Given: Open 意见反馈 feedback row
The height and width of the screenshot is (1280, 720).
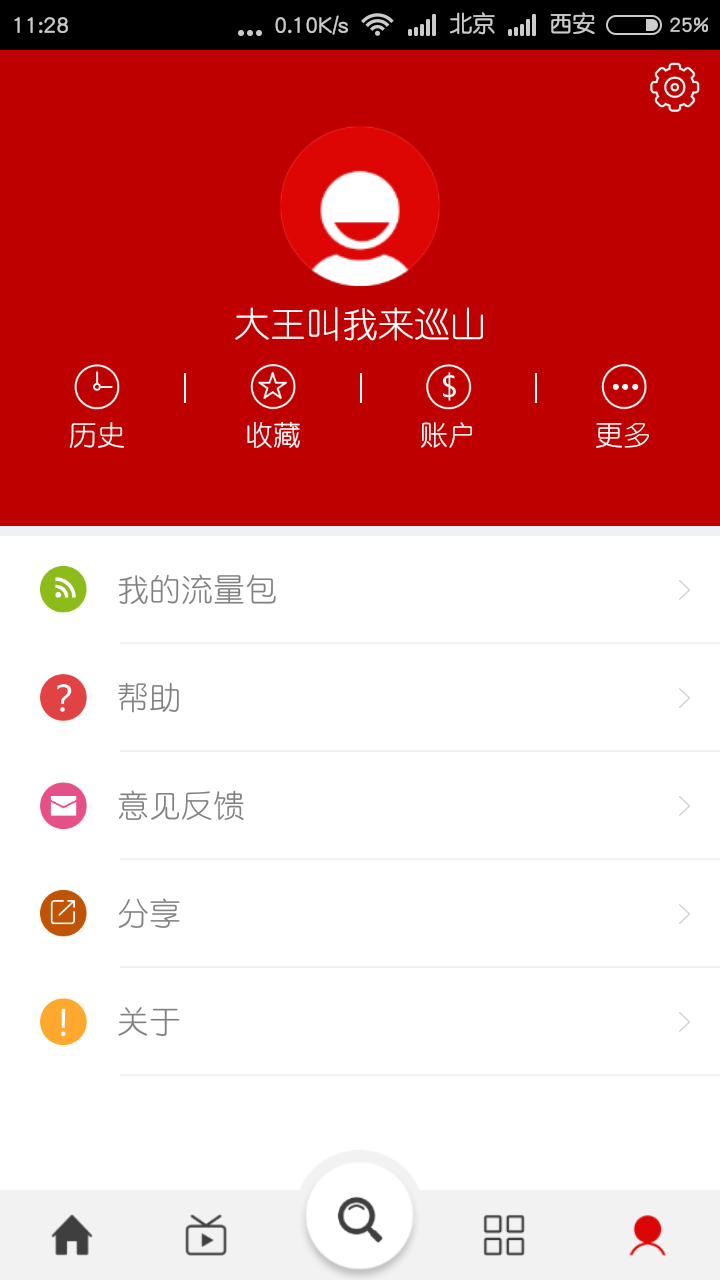Looking at the screenshot, I should [360, 806].
